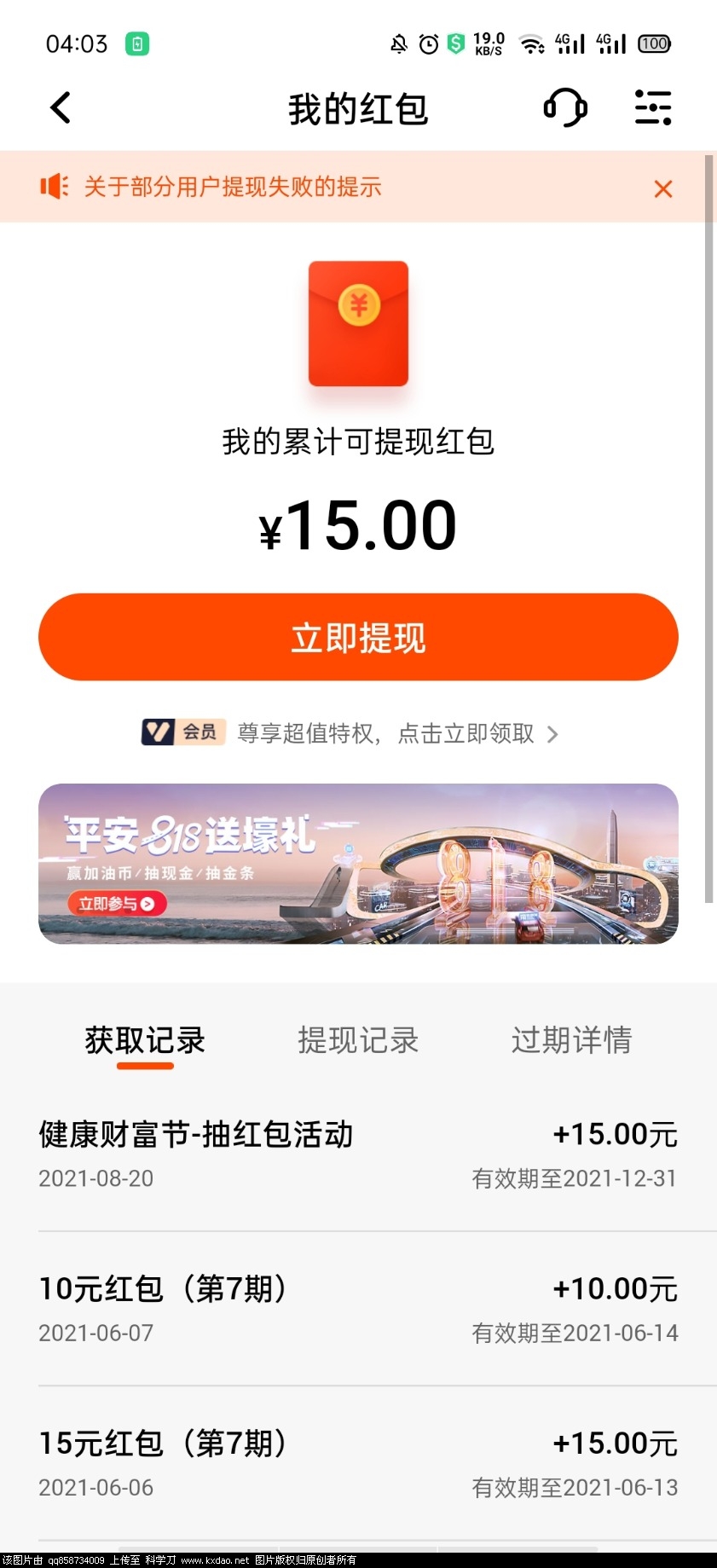717x1568 pixels.
Task: Open the 提现失败 notice
Action: (233, 187)
